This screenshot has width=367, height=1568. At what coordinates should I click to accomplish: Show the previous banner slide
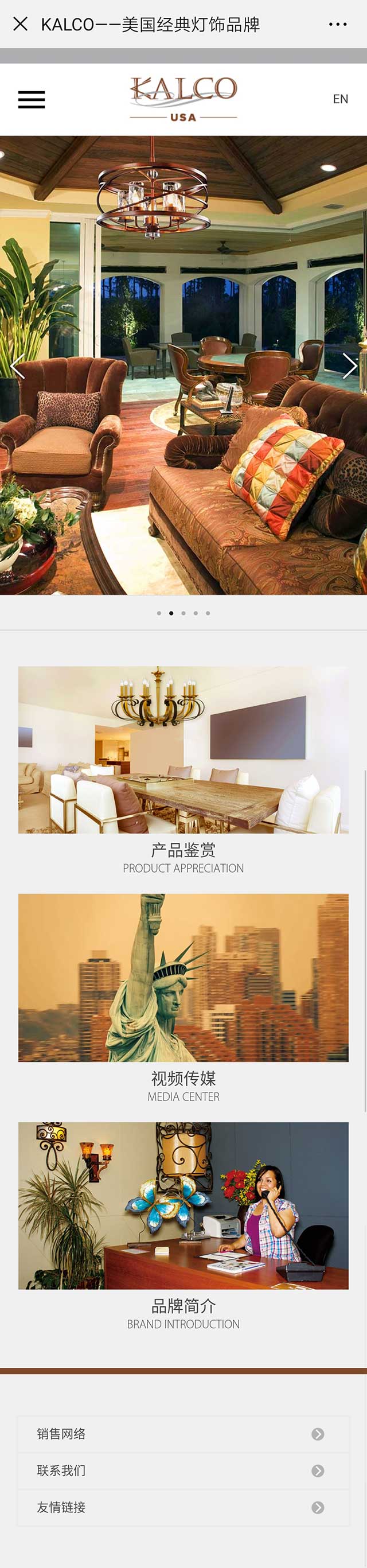[17, 367]
